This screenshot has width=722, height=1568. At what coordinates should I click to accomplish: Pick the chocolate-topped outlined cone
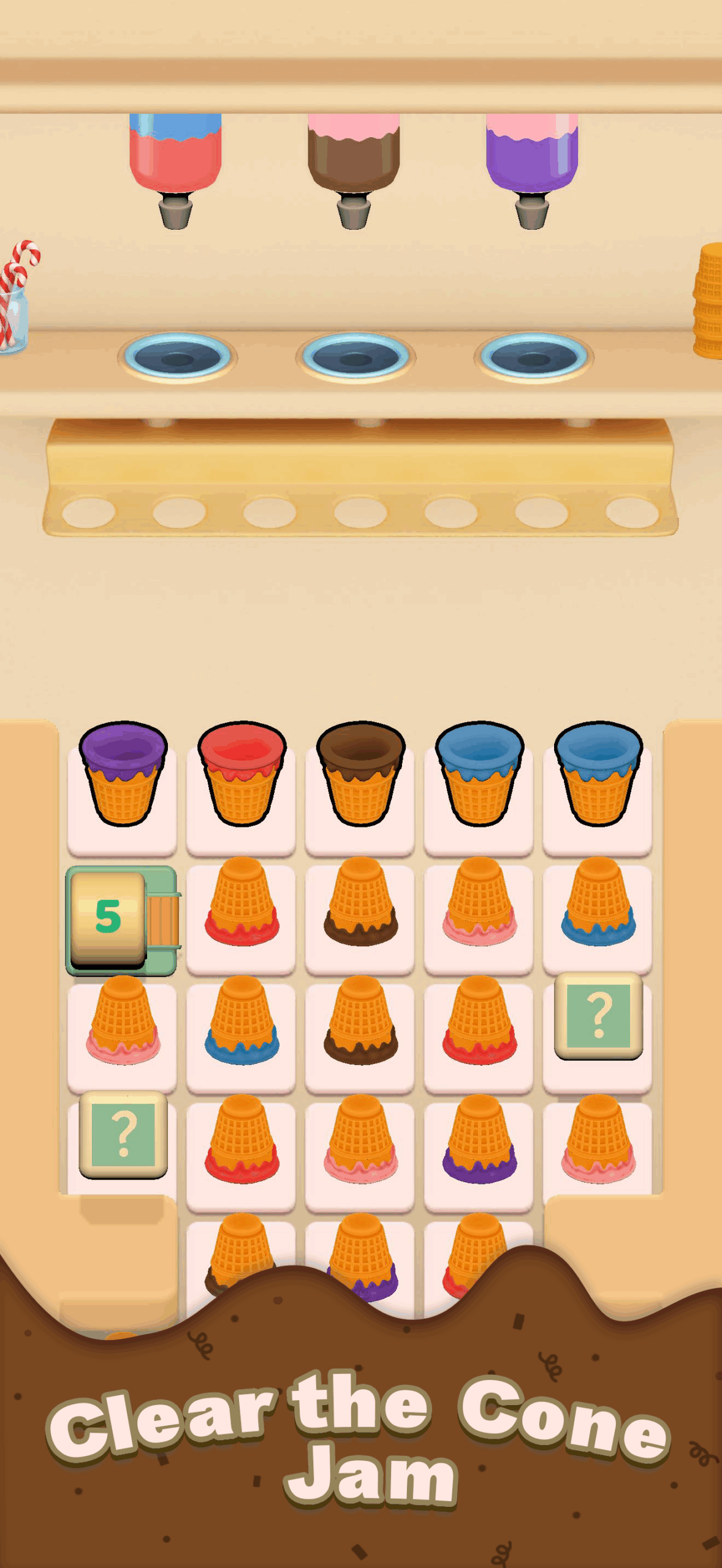pyautogui.click(x=360, y=775)
